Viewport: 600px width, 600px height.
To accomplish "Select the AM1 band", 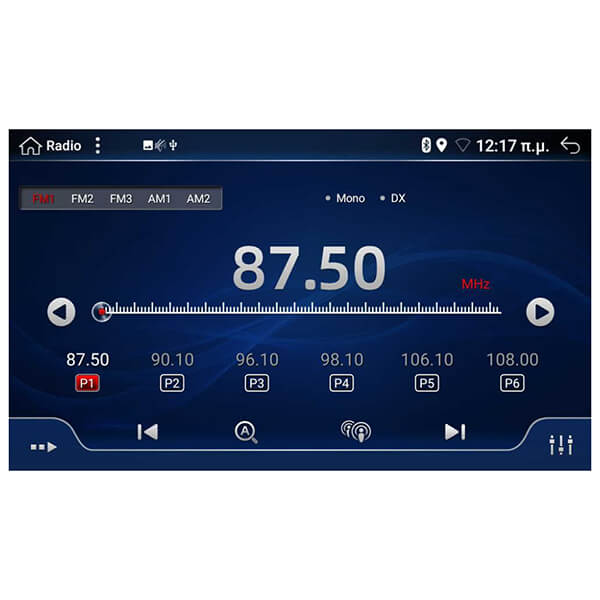I will point(159,199).
